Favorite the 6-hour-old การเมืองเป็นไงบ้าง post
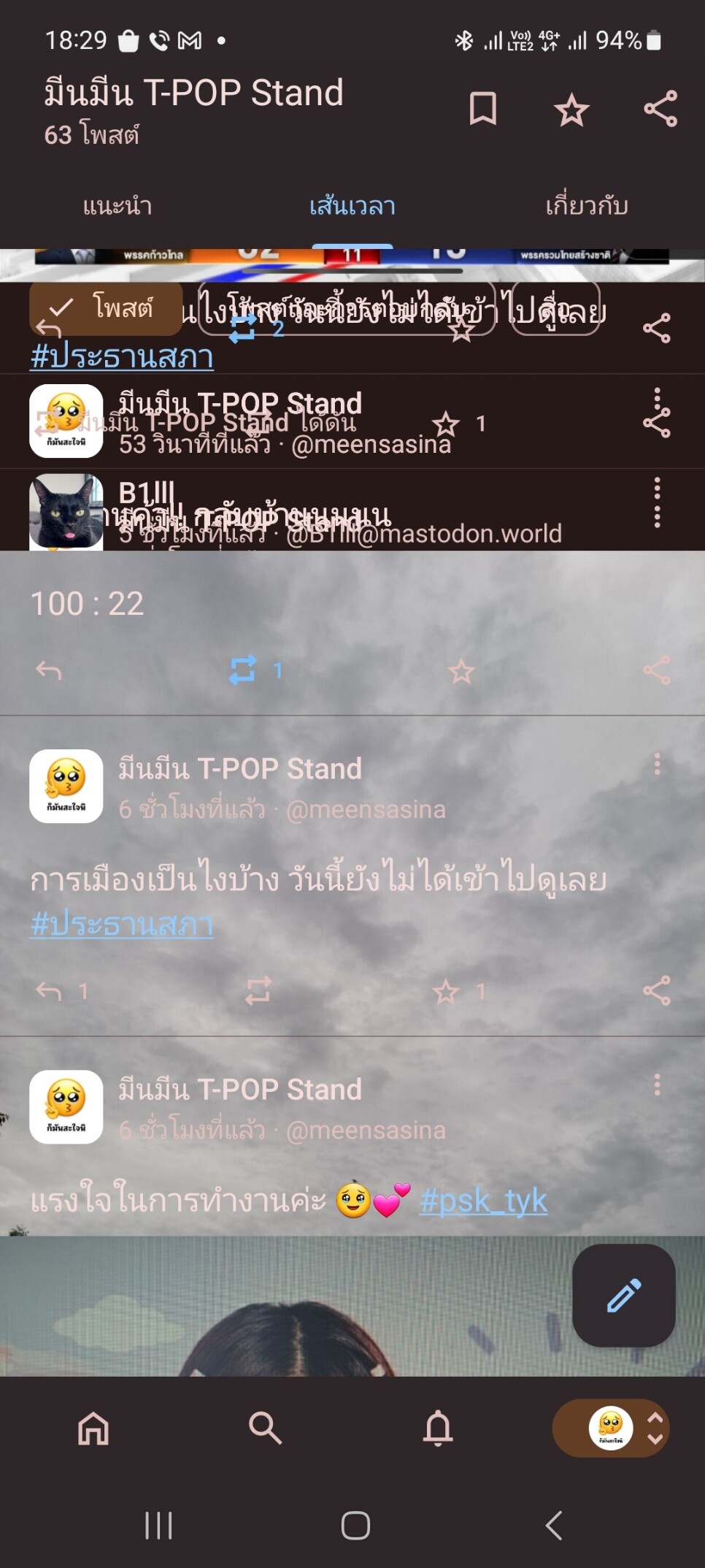The image size is (705, 1568). 446,991
